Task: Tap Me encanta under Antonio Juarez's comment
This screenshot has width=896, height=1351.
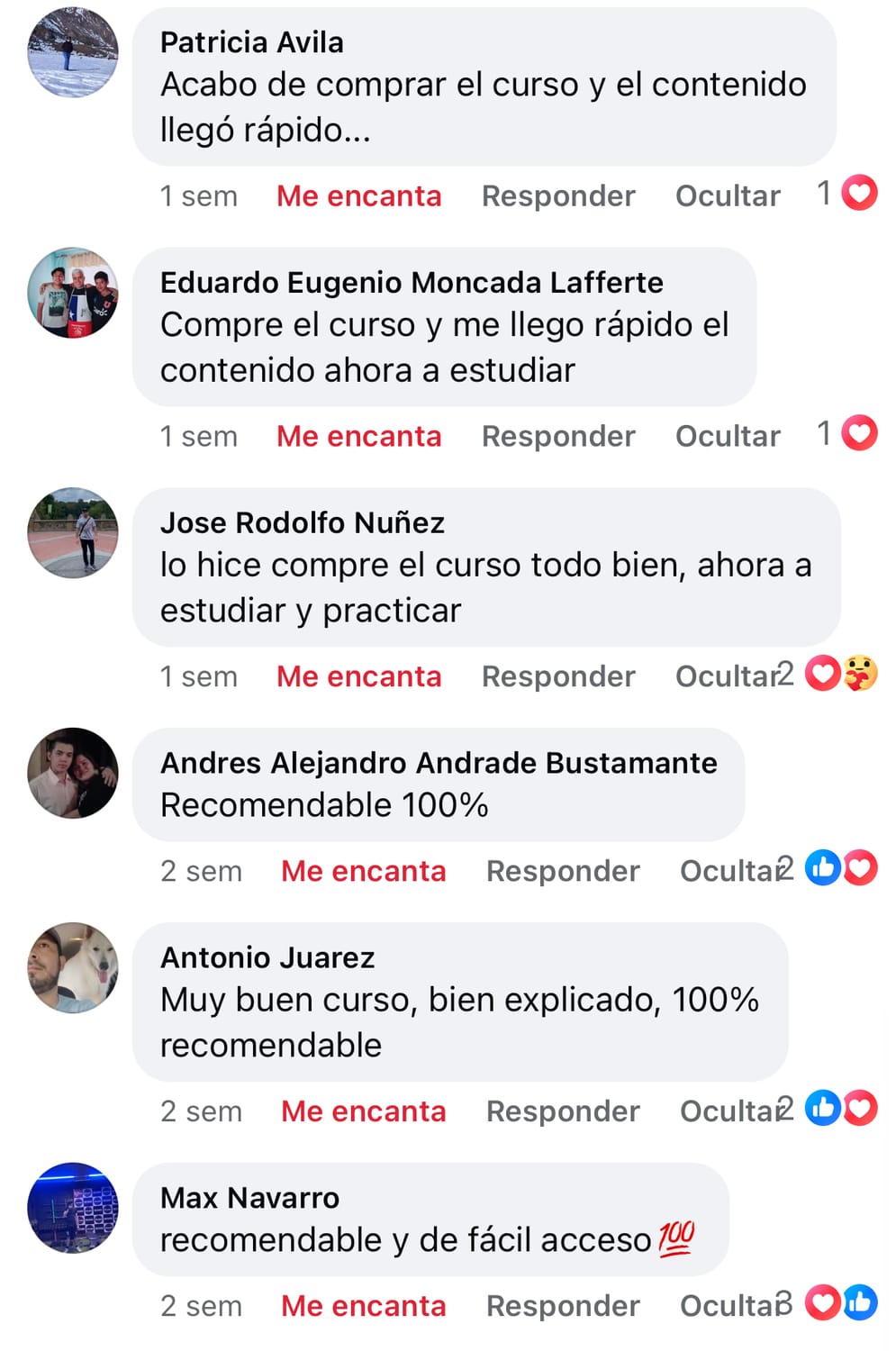Action: (x=363, y=1111)
